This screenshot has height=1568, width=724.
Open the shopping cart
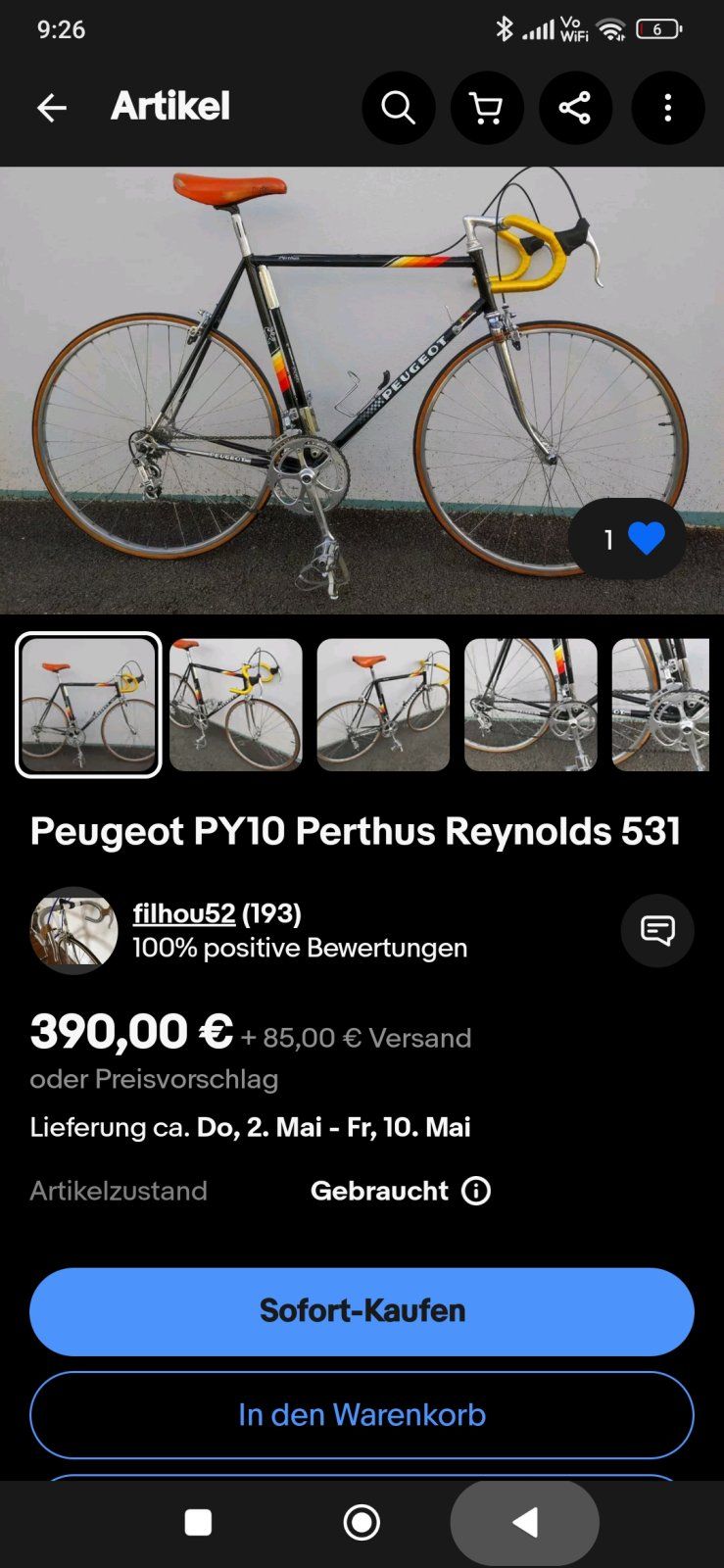pyautogui.click(x=487, y=108)
